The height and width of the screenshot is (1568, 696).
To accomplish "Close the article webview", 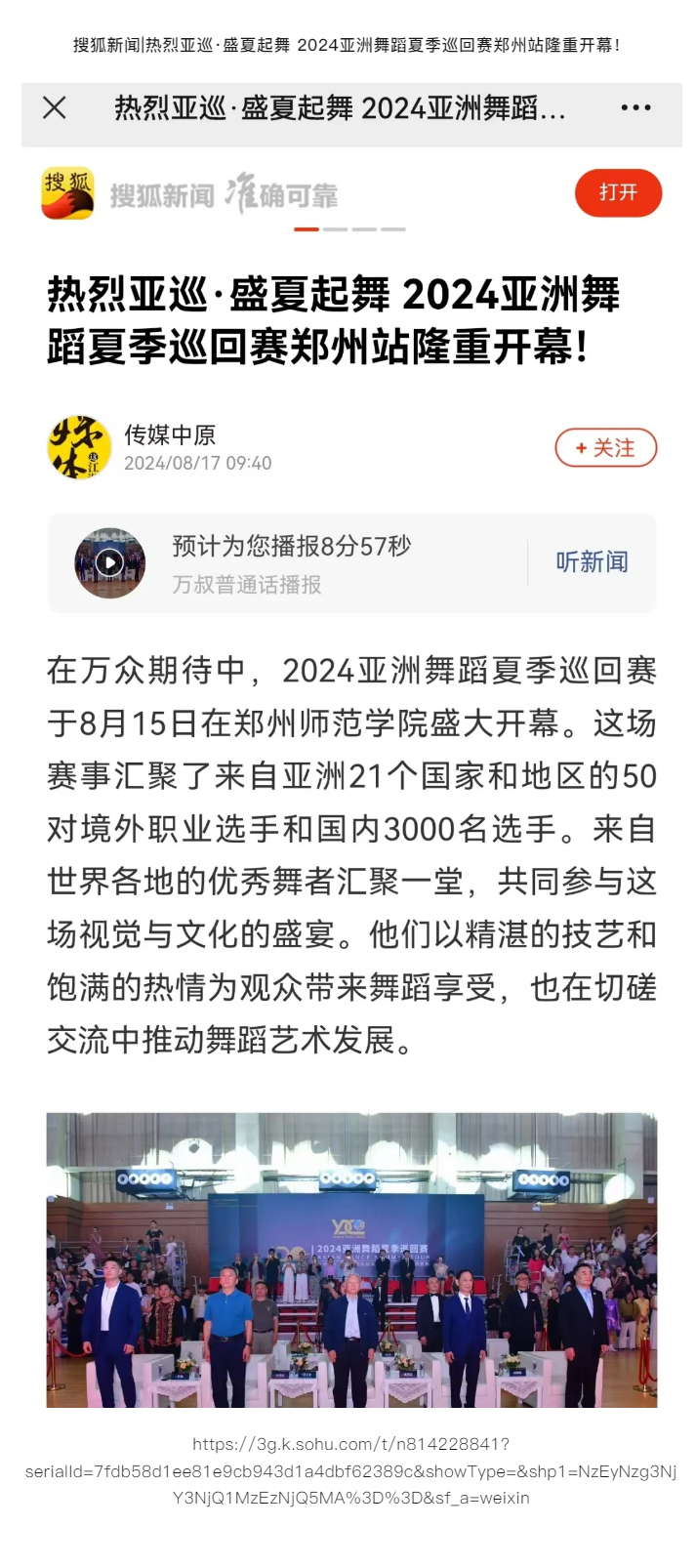I will click(x=55, y=107).
